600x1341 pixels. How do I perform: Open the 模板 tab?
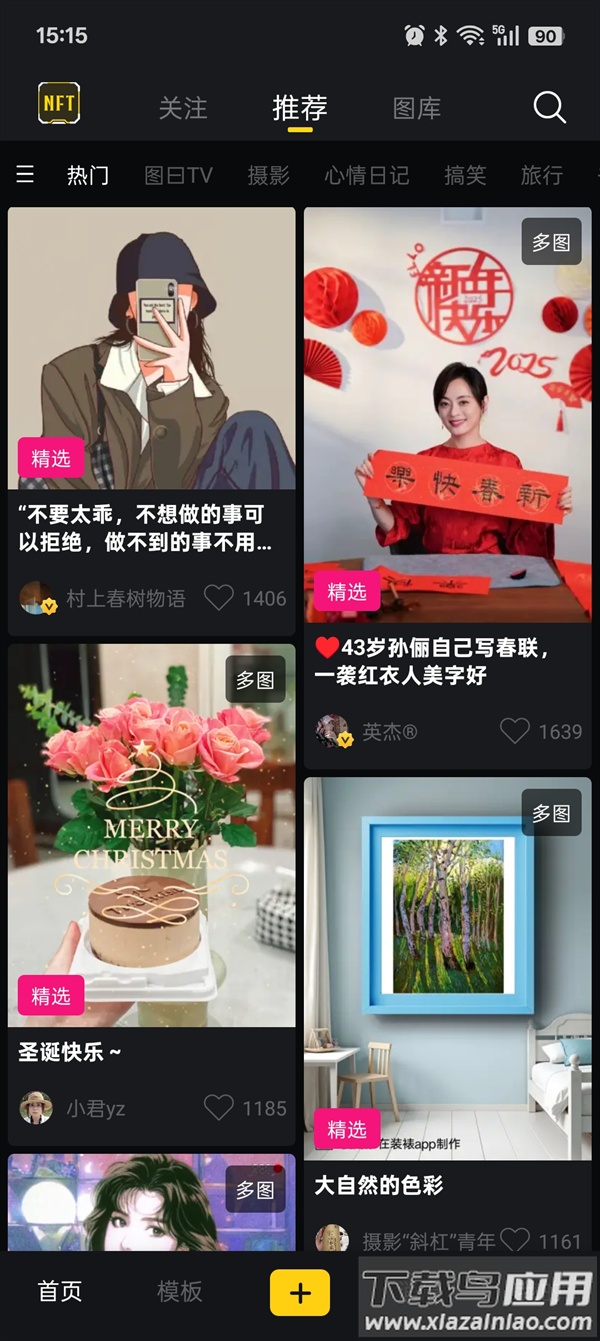tap(180, 1291)
